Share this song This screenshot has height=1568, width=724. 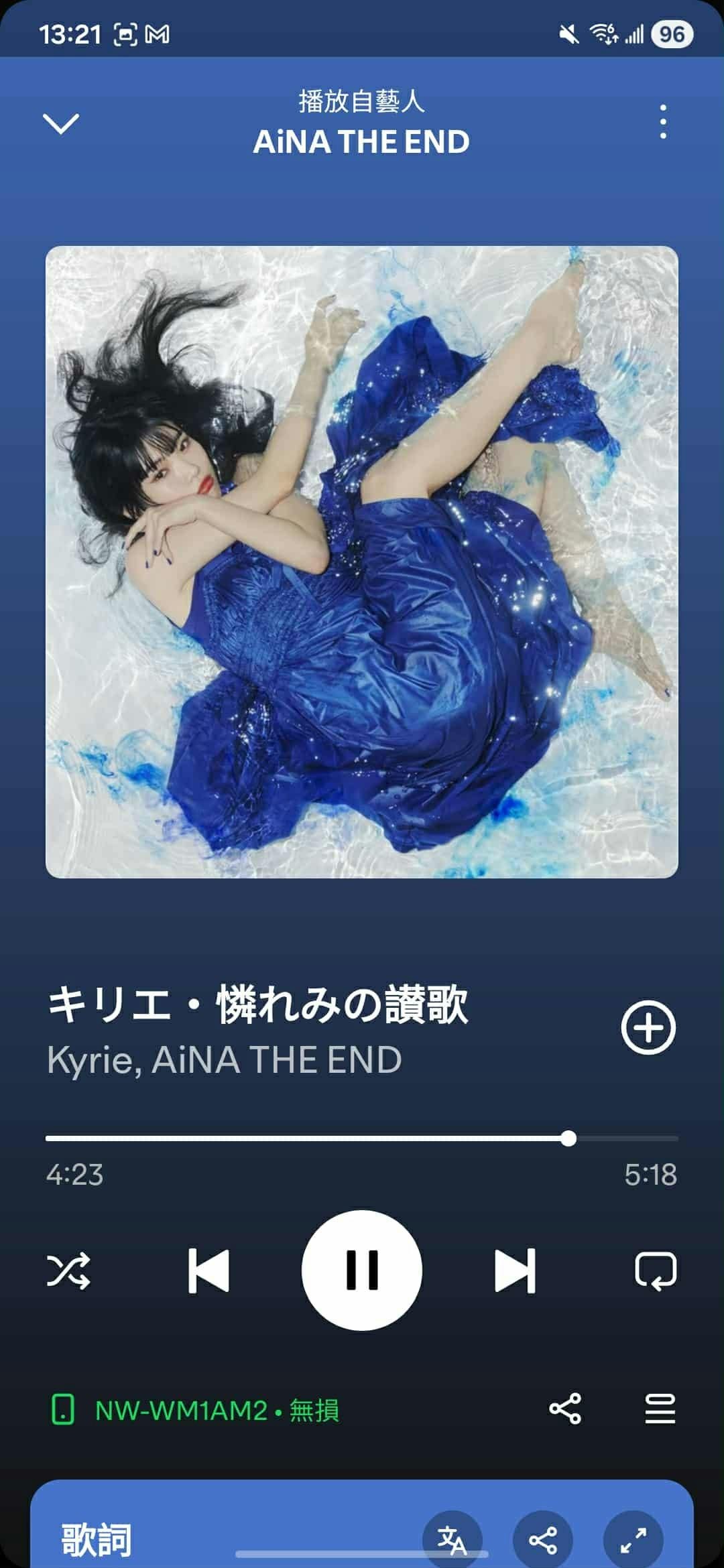coord(565,1409)
